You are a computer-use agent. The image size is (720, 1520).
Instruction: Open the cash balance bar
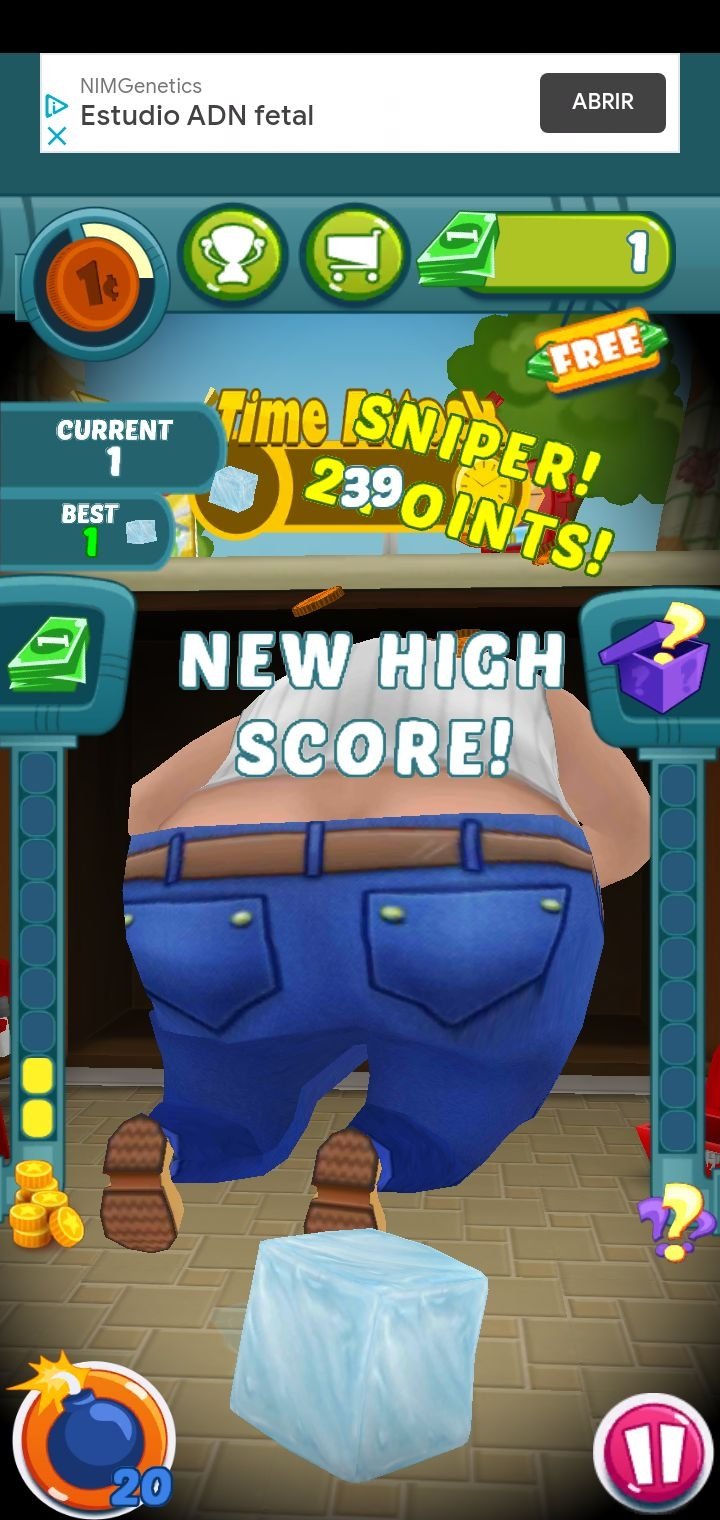point(548,252)
